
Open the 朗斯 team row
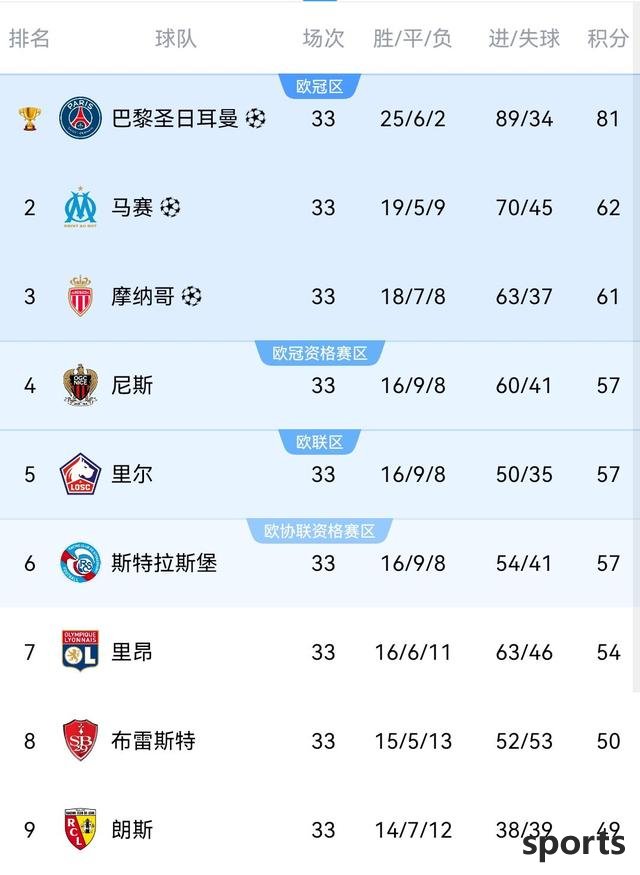click(x=132, y=829)
